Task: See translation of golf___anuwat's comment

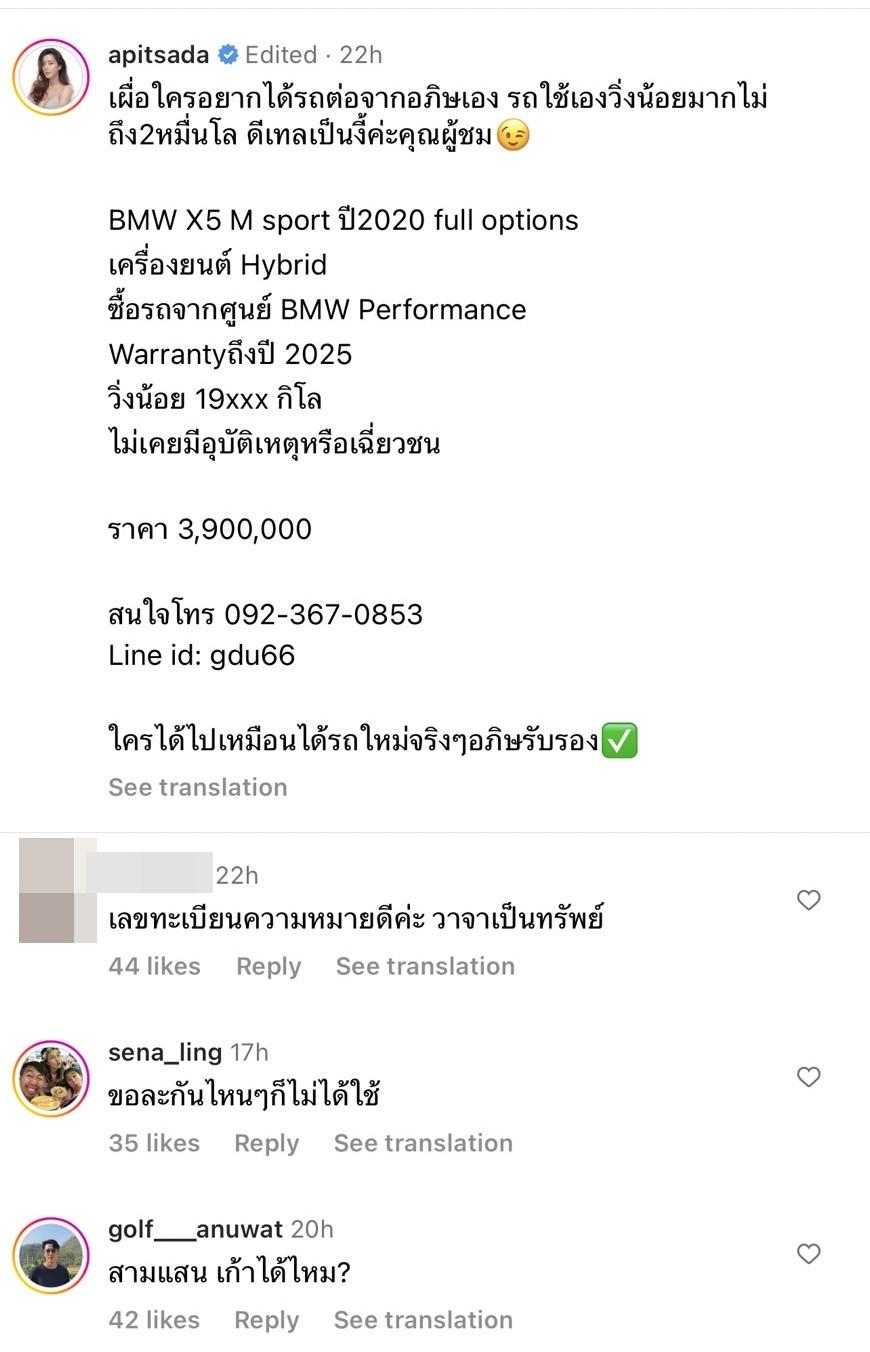Action: tap(423, 1320)
